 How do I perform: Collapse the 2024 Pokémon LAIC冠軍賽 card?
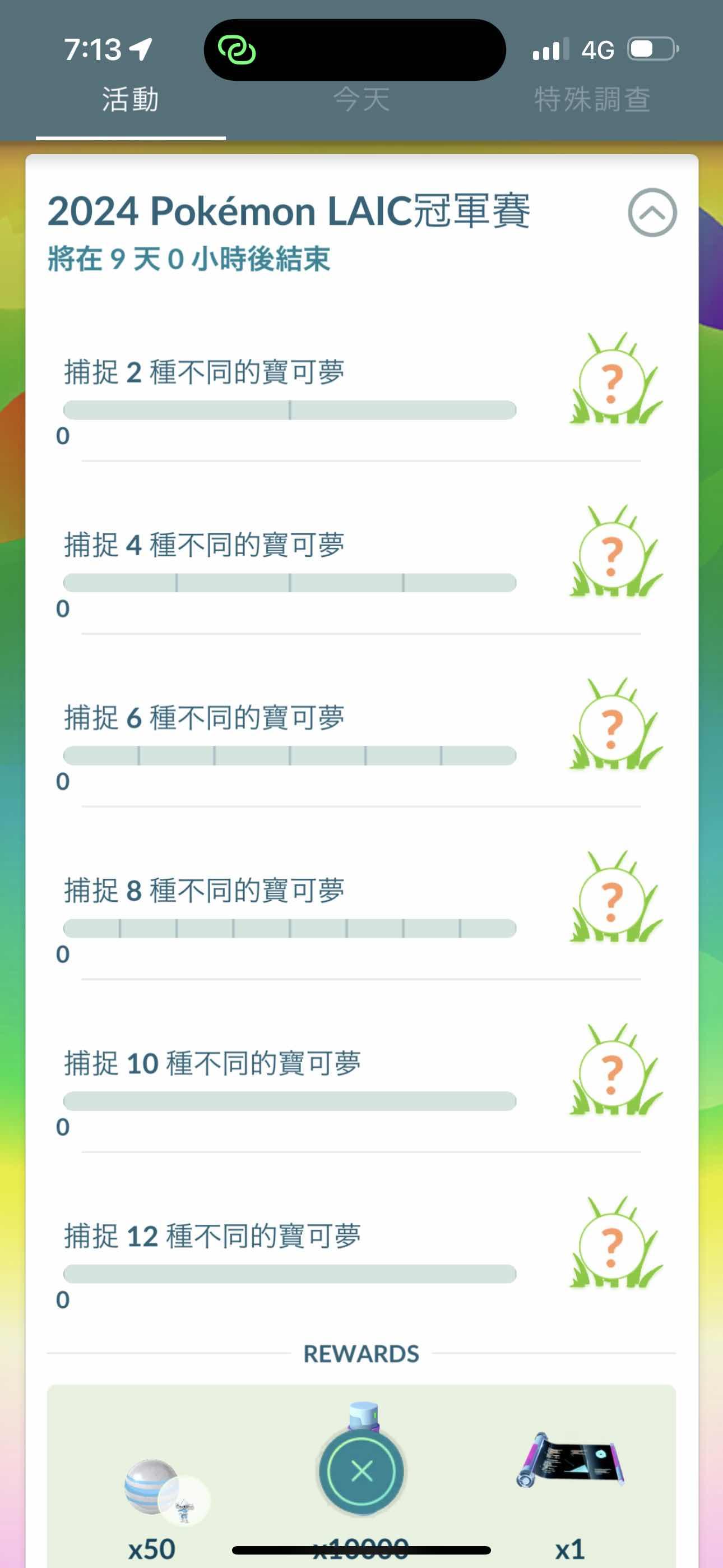pyautogui.click(x=652, y=213)
